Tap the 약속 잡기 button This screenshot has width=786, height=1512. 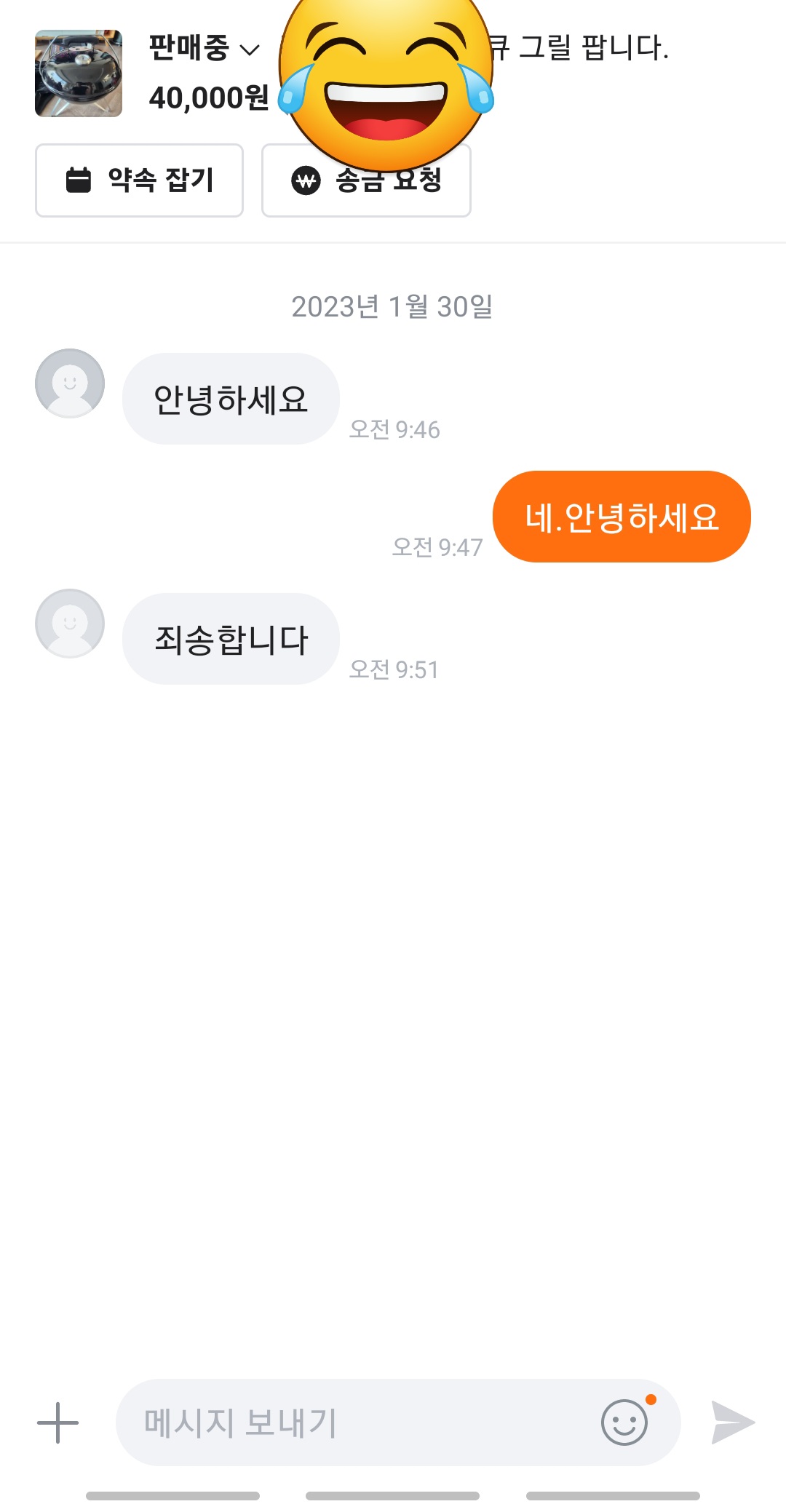coord(139,180)
